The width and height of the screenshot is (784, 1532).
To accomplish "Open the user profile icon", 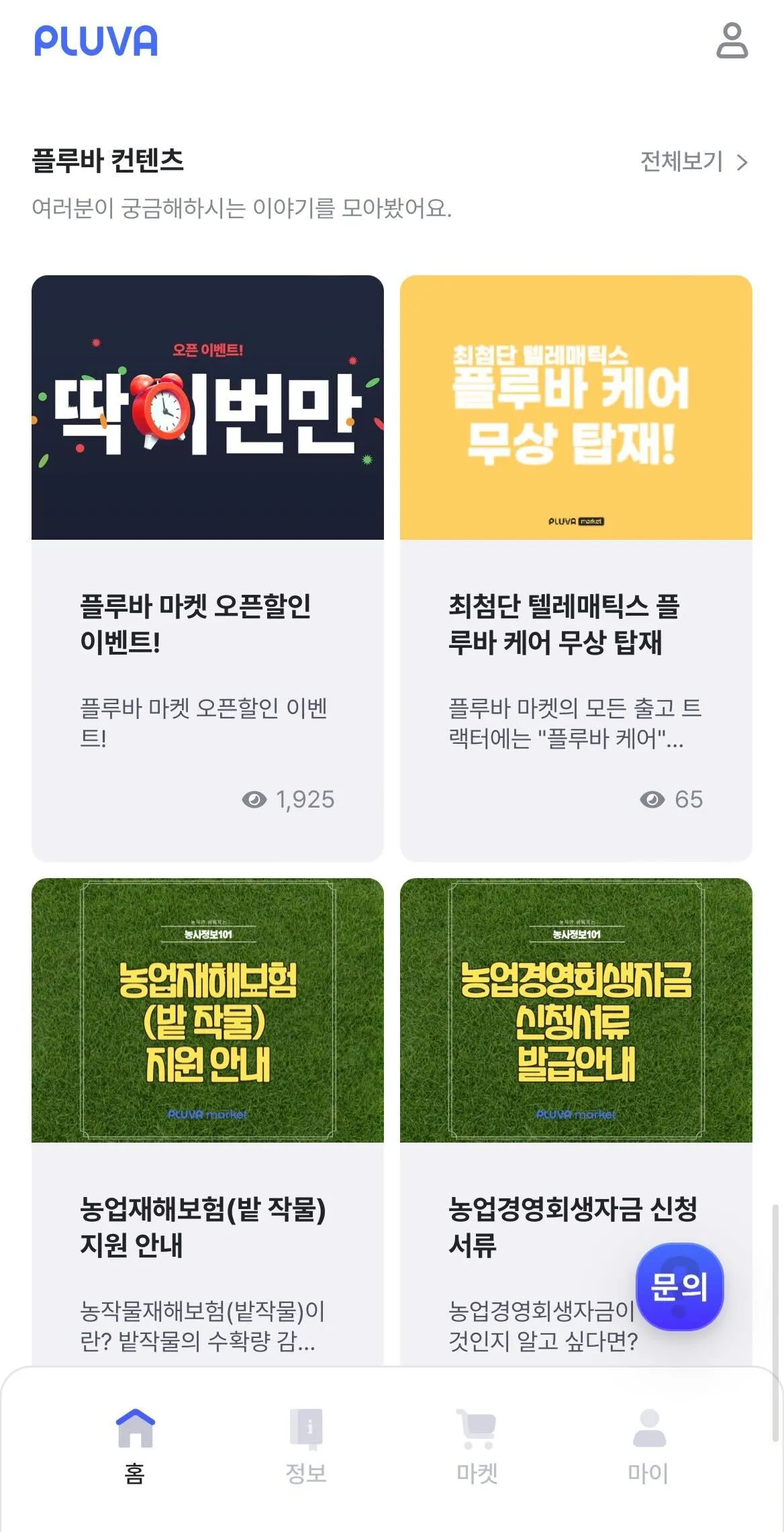I will tap(732, 41).
